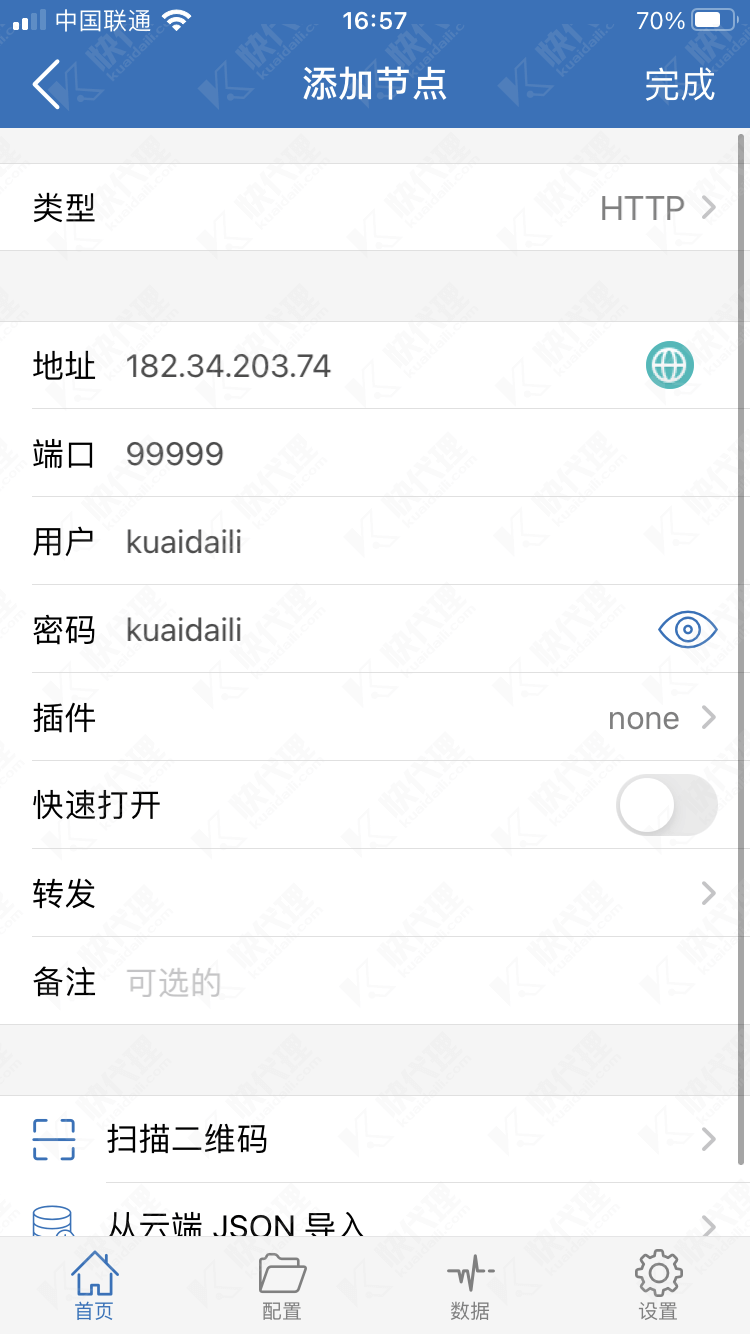Open the 插件 plugin options
The height and width of the screenshot is (1334, 750).
[x=375, y=718]
